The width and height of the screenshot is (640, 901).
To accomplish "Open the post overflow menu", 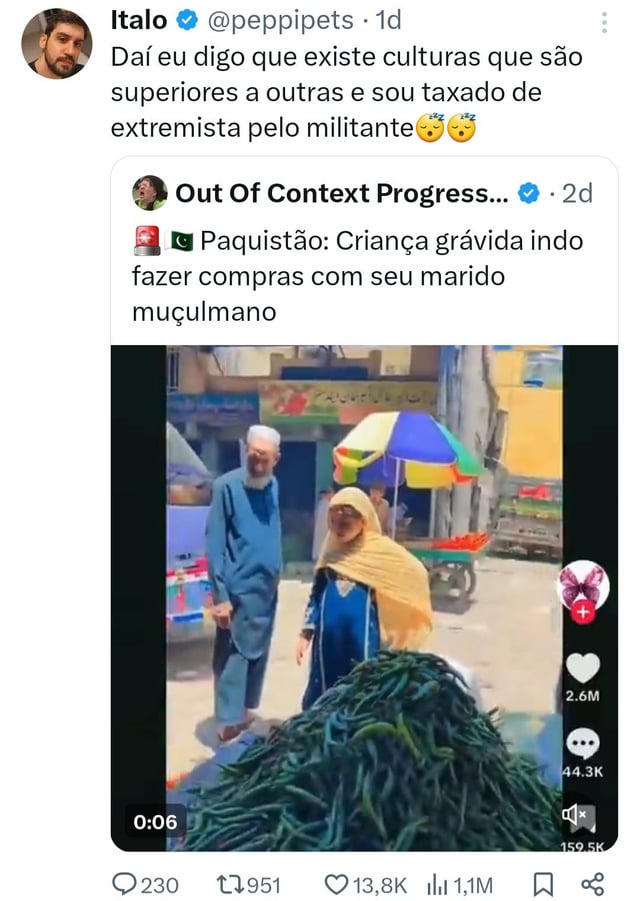I will pos(604,22).
